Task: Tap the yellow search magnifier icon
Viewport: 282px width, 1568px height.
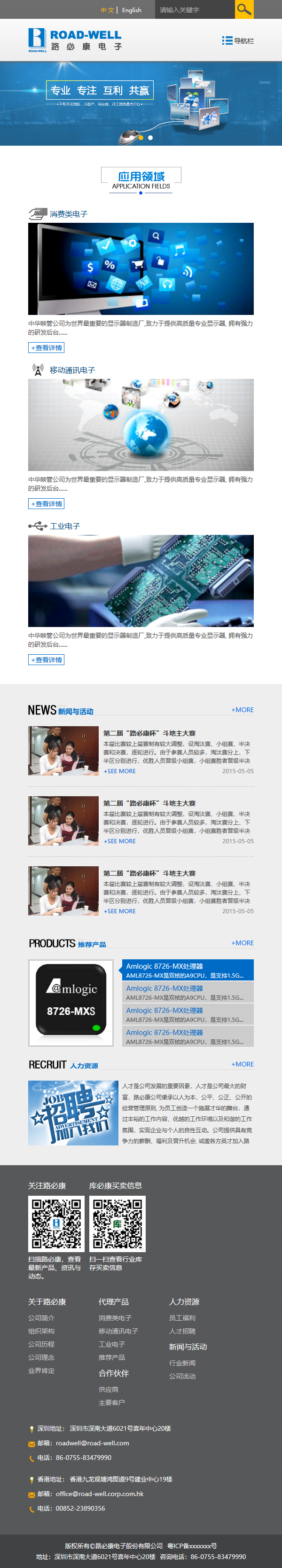Action: click(x=243, y=9)
